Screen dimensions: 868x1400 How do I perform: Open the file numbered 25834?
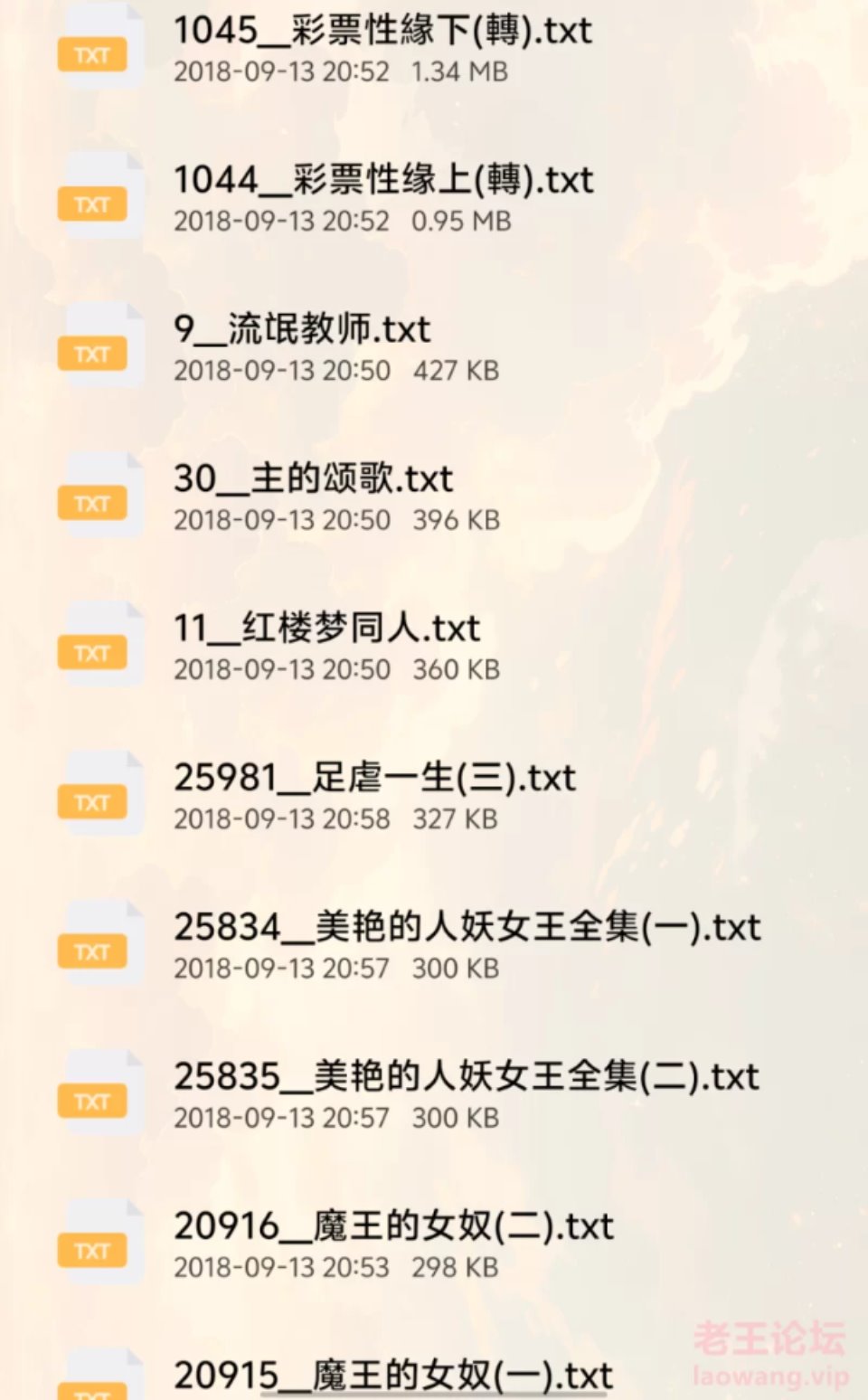[x=467, y=928]
